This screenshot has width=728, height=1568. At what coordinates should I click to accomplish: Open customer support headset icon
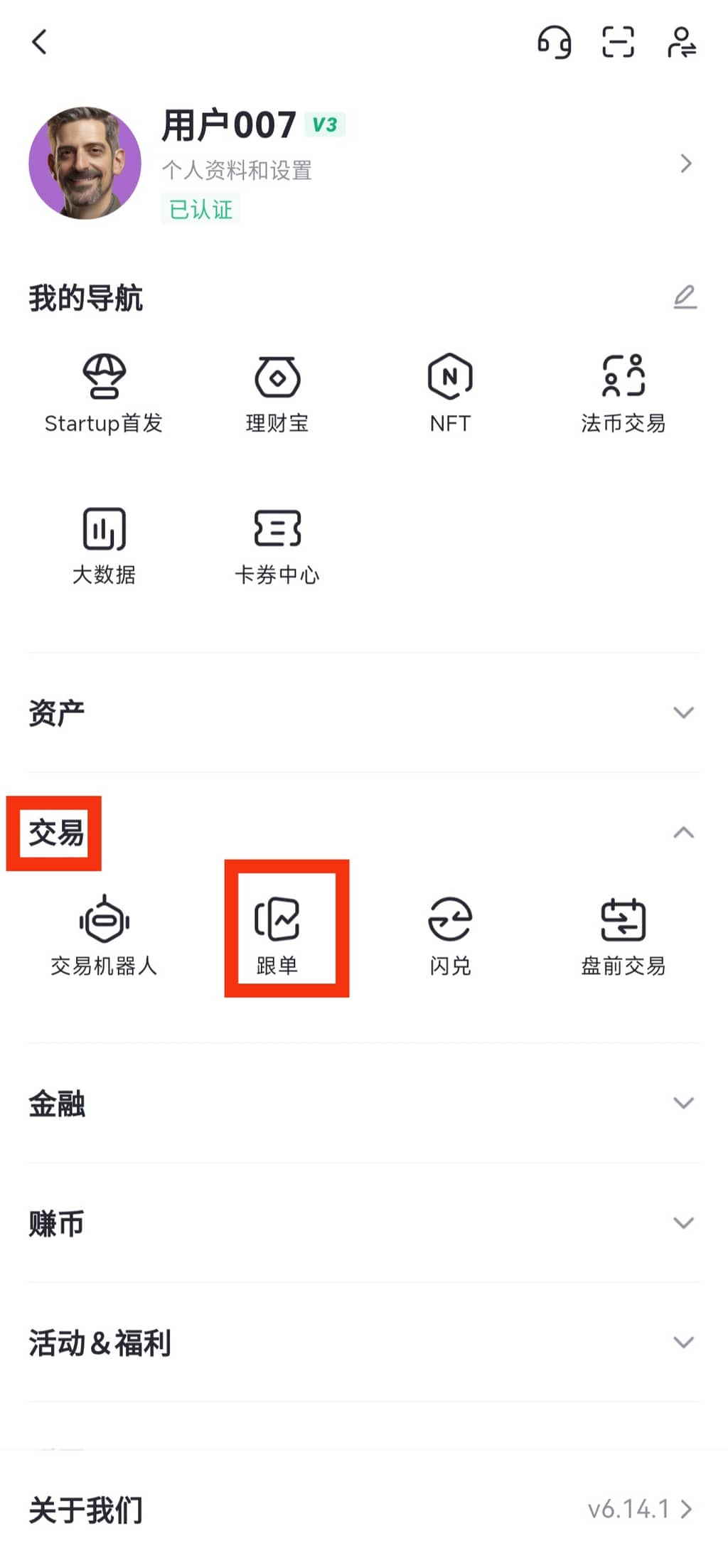(556, 43)
